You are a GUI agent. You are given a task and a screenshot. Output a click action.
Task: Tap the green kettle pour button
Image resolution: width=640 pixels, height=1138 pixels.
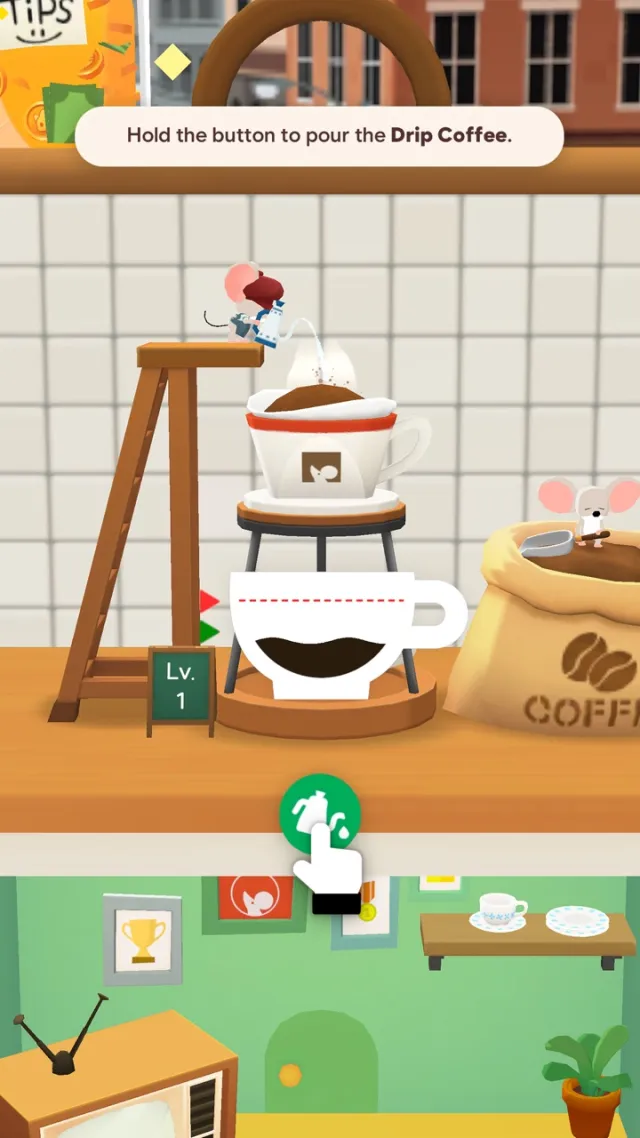pyautogui.click(x=319, y=808)
